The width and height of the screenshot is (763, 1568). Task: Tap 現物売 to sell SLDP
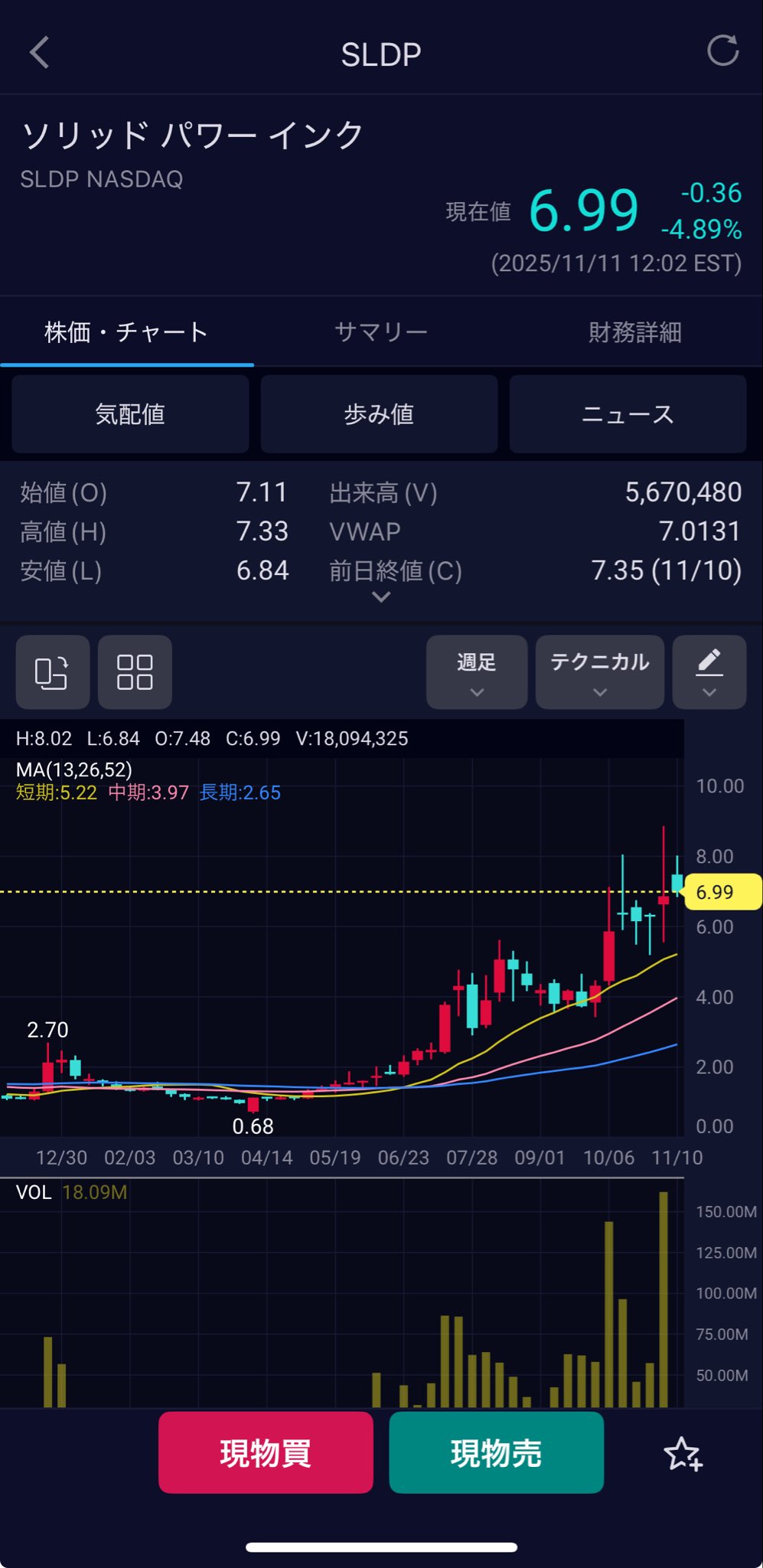[496, 1452]
